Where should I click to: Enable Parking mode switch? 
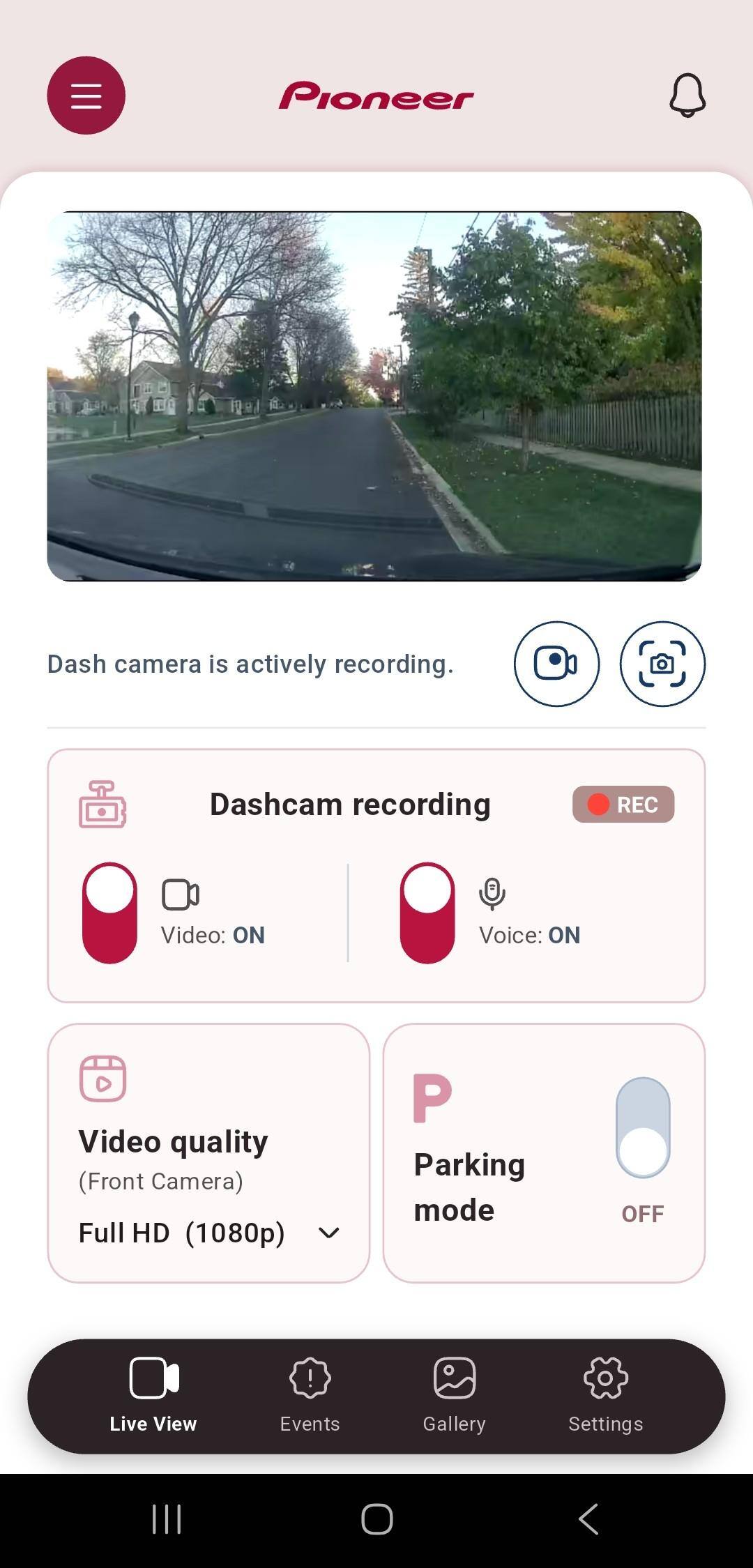[642, 1127]
